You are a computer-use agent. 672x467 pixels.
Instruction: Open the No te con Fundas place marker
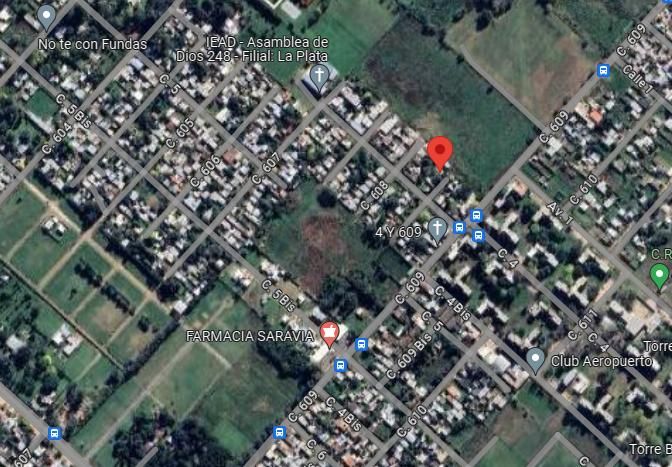pos(47,18)
